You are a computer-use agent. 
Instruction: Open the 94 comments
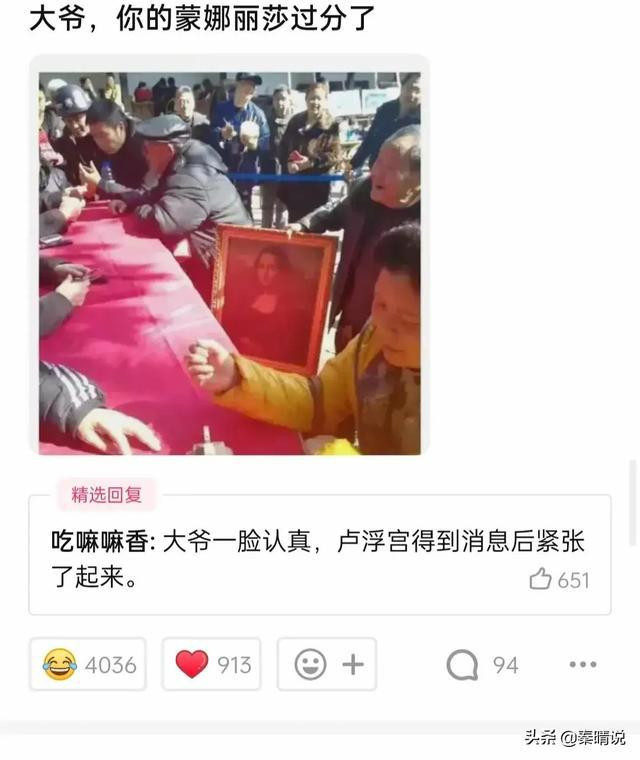[482, 664]
